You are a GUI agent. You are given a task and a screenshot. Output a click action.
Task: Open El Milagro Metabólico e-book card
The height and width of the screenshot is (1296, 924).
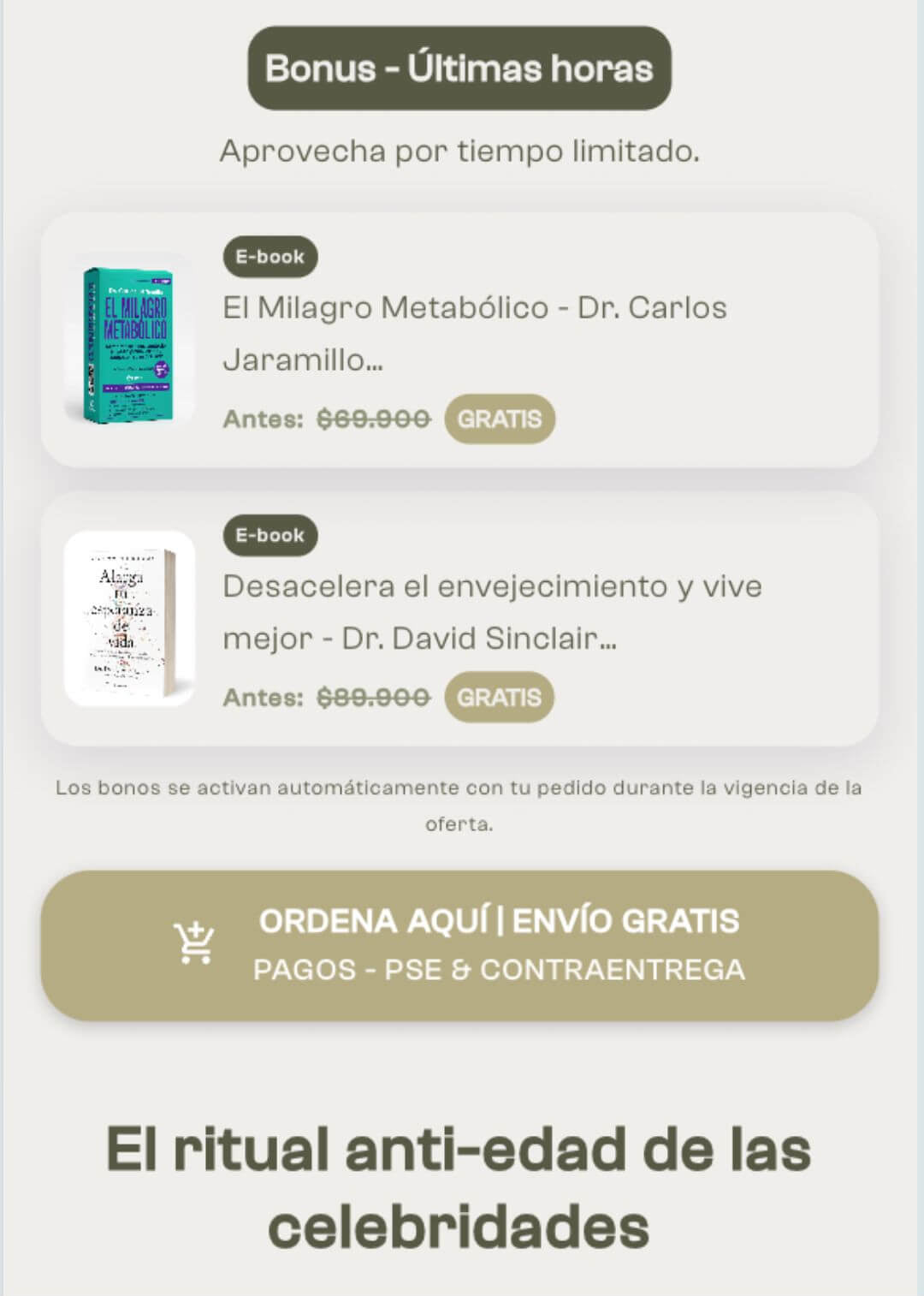(x=459, y=340)
